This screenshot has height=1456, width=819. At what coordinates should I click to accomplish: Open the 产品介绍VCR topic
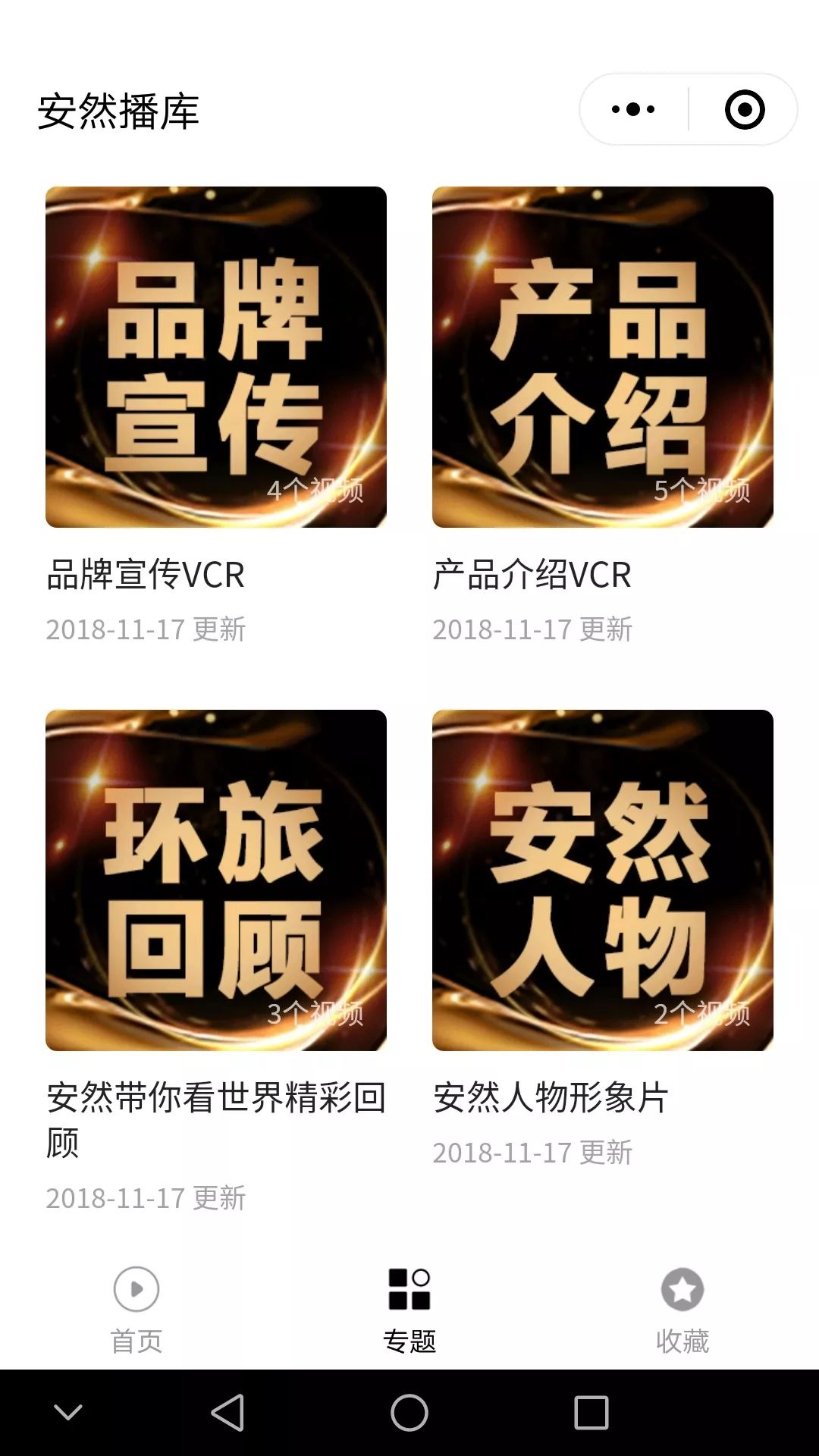[x=603, y=357]
